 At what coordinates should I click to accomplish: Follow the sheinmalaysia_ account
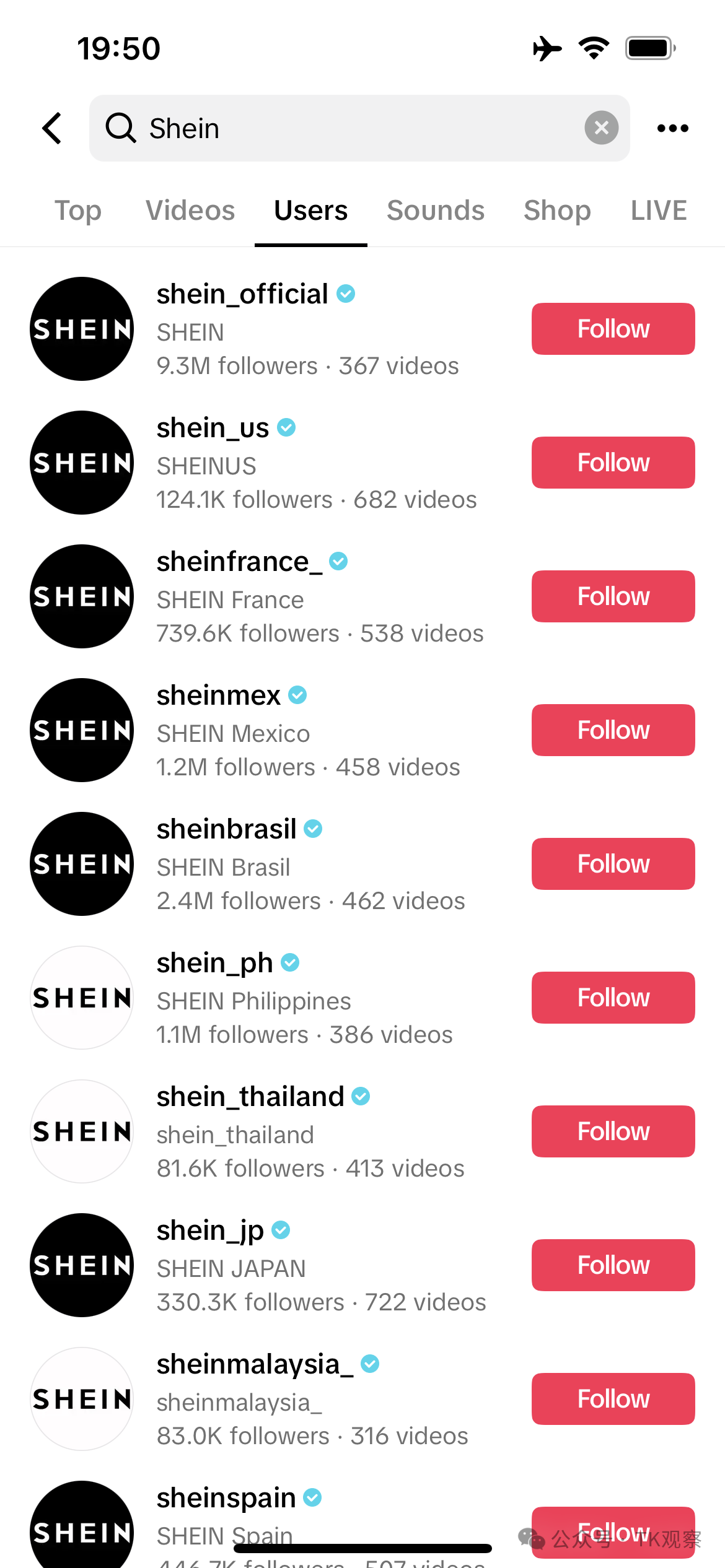(613, 1399)
